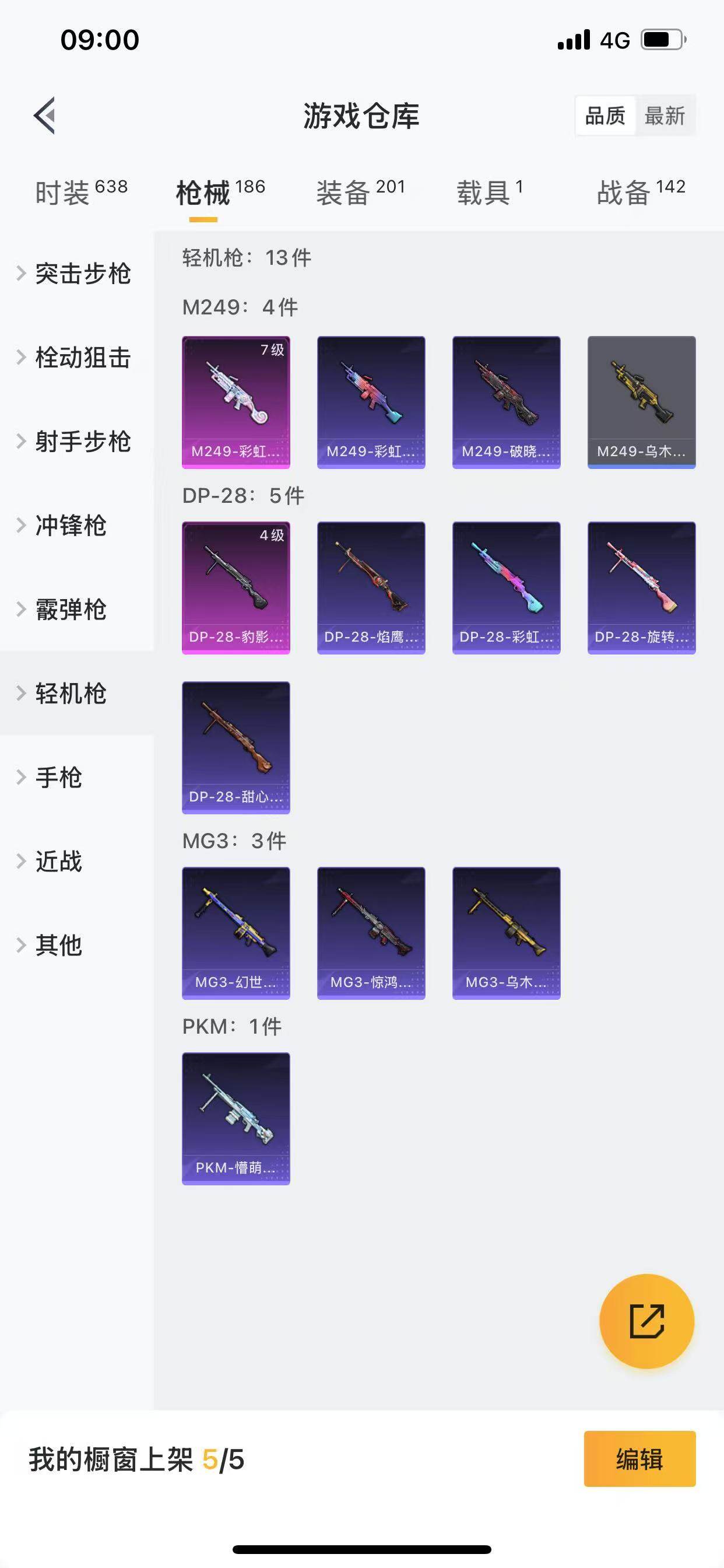Image resolution: width=724 pixels, height=1568 pixels.
Task: Open the DP-28-豹影 skin
Action: [236, 587]
